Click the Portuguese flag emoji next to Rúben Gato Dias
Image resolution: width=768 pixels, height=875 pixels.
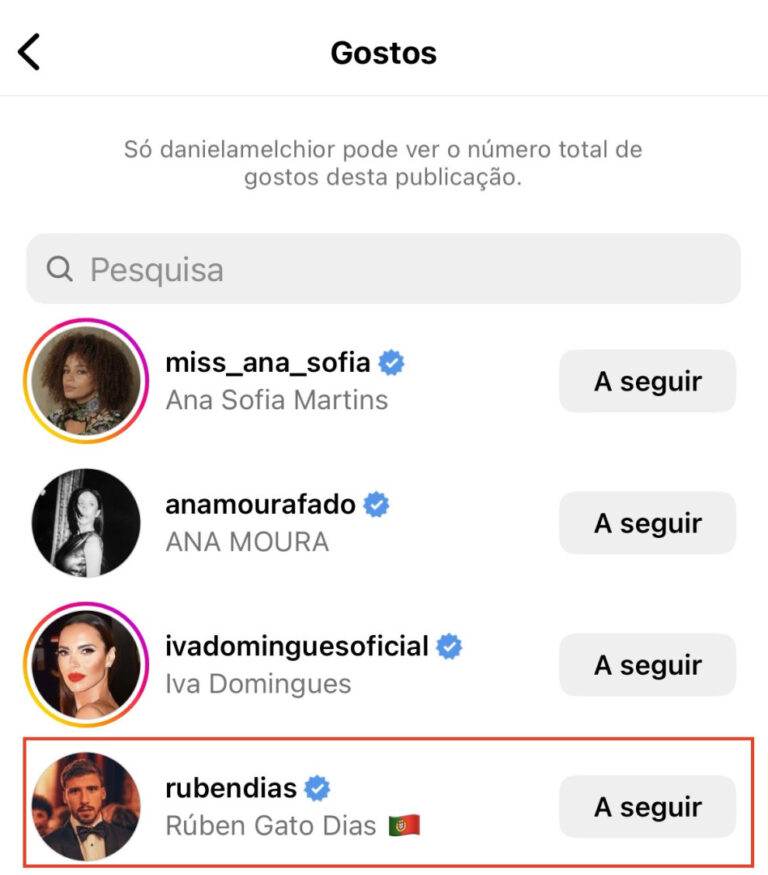(x=406, y=825)
